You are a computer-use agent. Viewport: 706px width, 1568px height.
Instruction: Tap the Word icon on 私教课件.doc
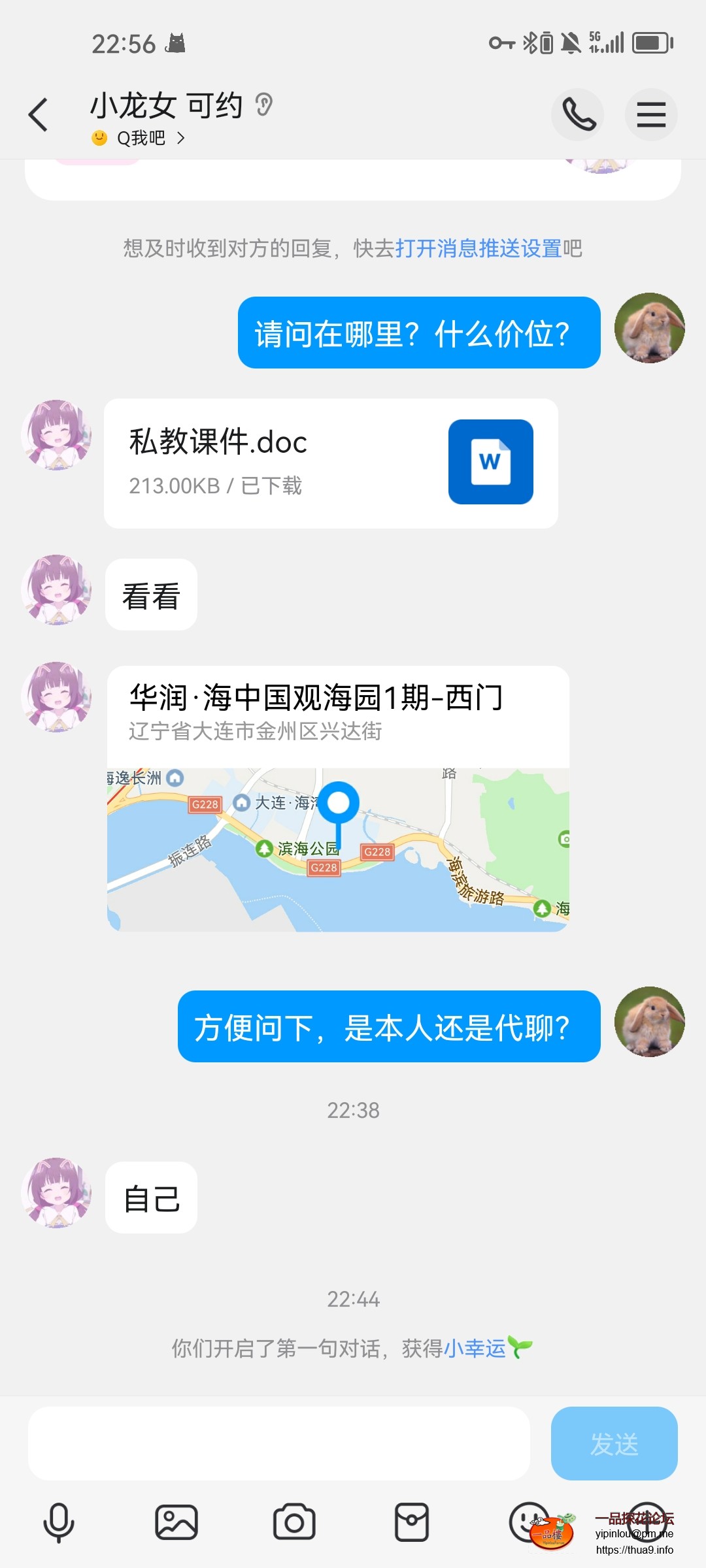(x=491, y=461)
